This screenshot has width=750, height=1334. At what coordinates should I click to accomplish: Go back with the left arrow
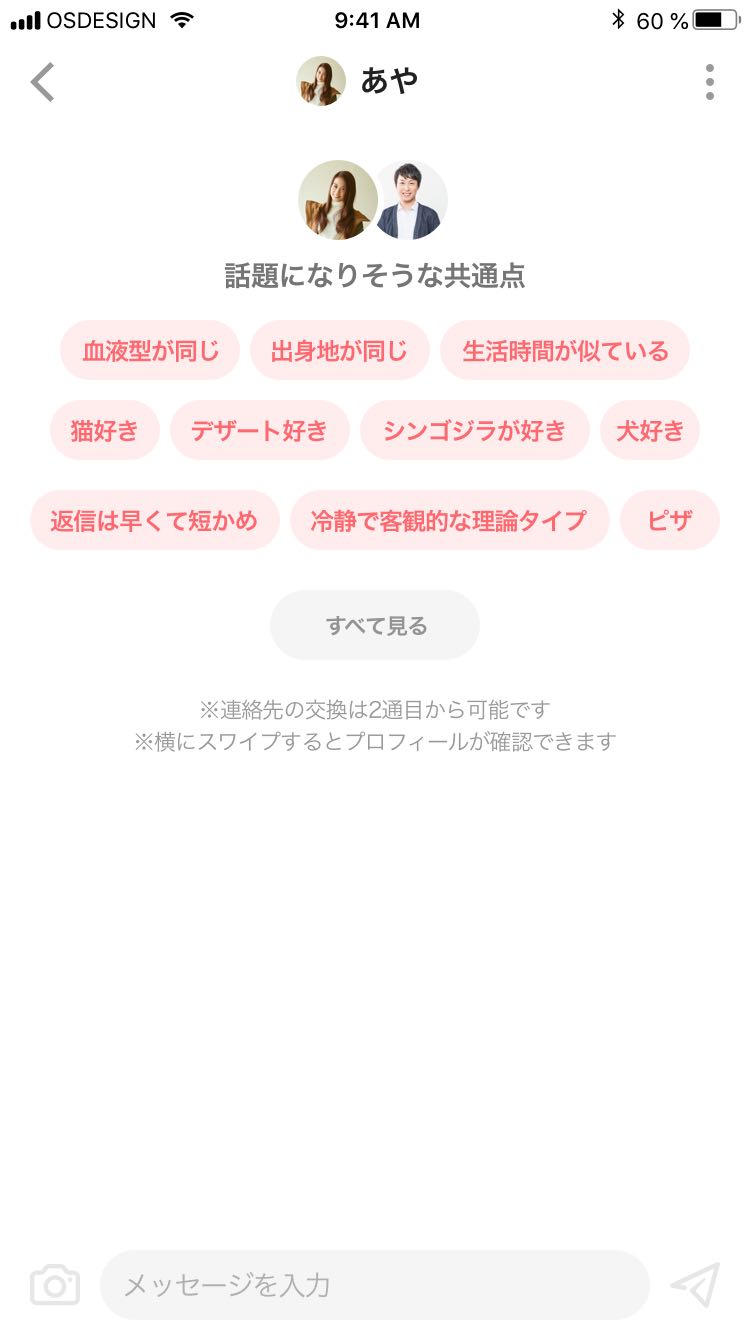pyautogui.click(x=43, y=82)
